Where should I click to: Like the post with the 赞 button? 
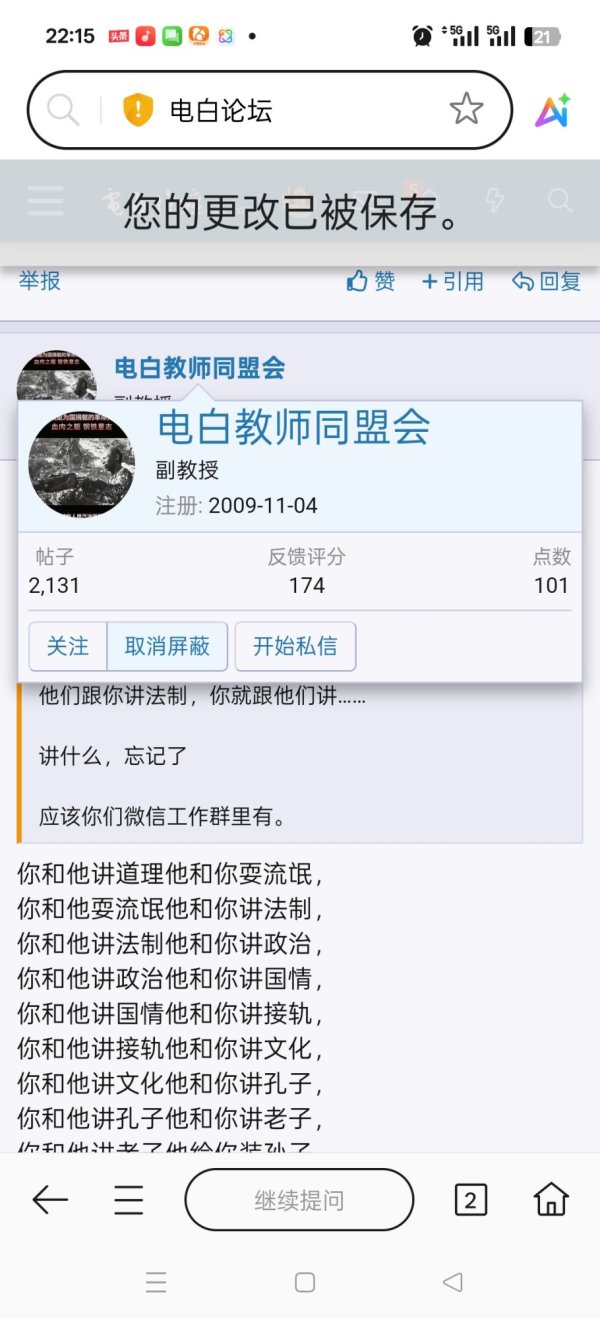pyautogui.click(x=371, y=282)
